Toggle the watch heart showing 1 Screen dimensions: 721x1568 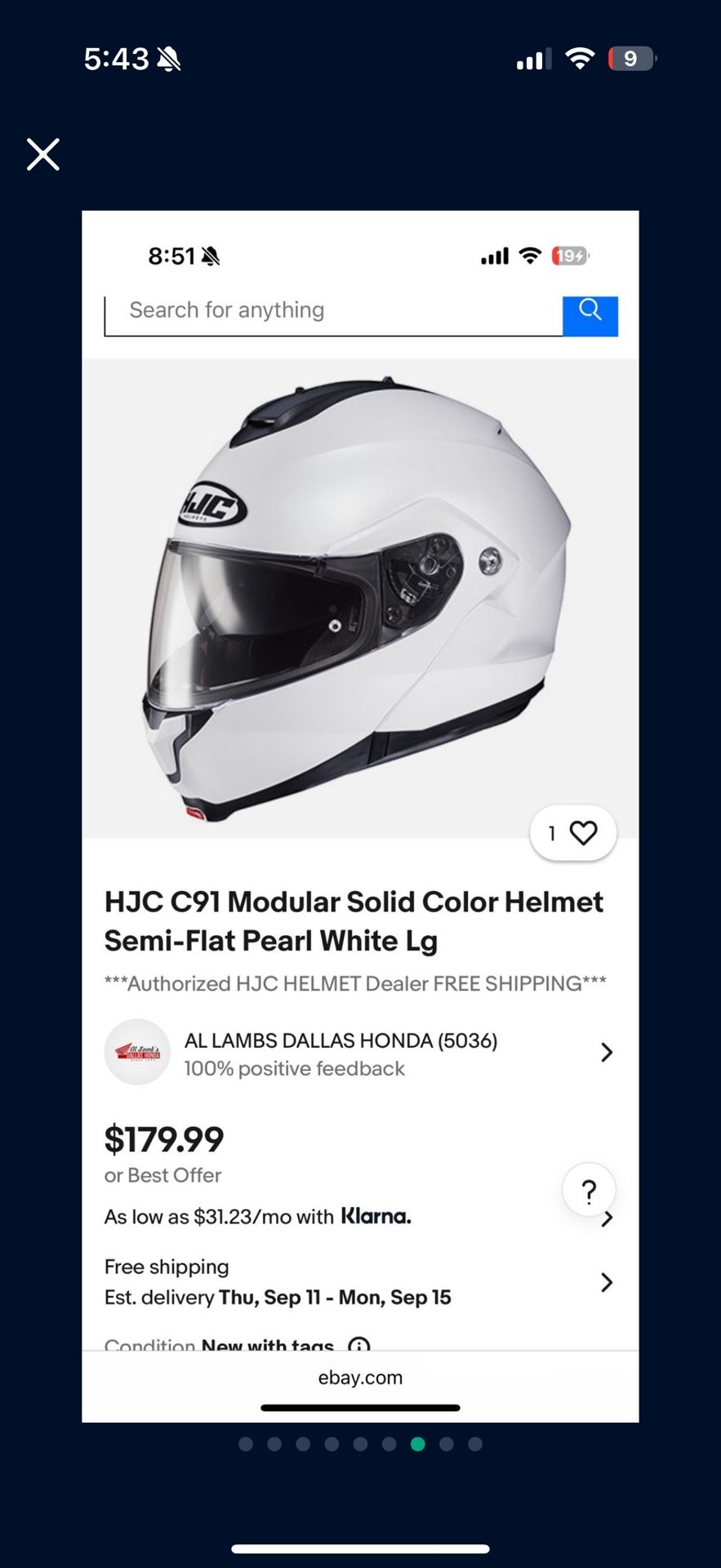(572, 833)
